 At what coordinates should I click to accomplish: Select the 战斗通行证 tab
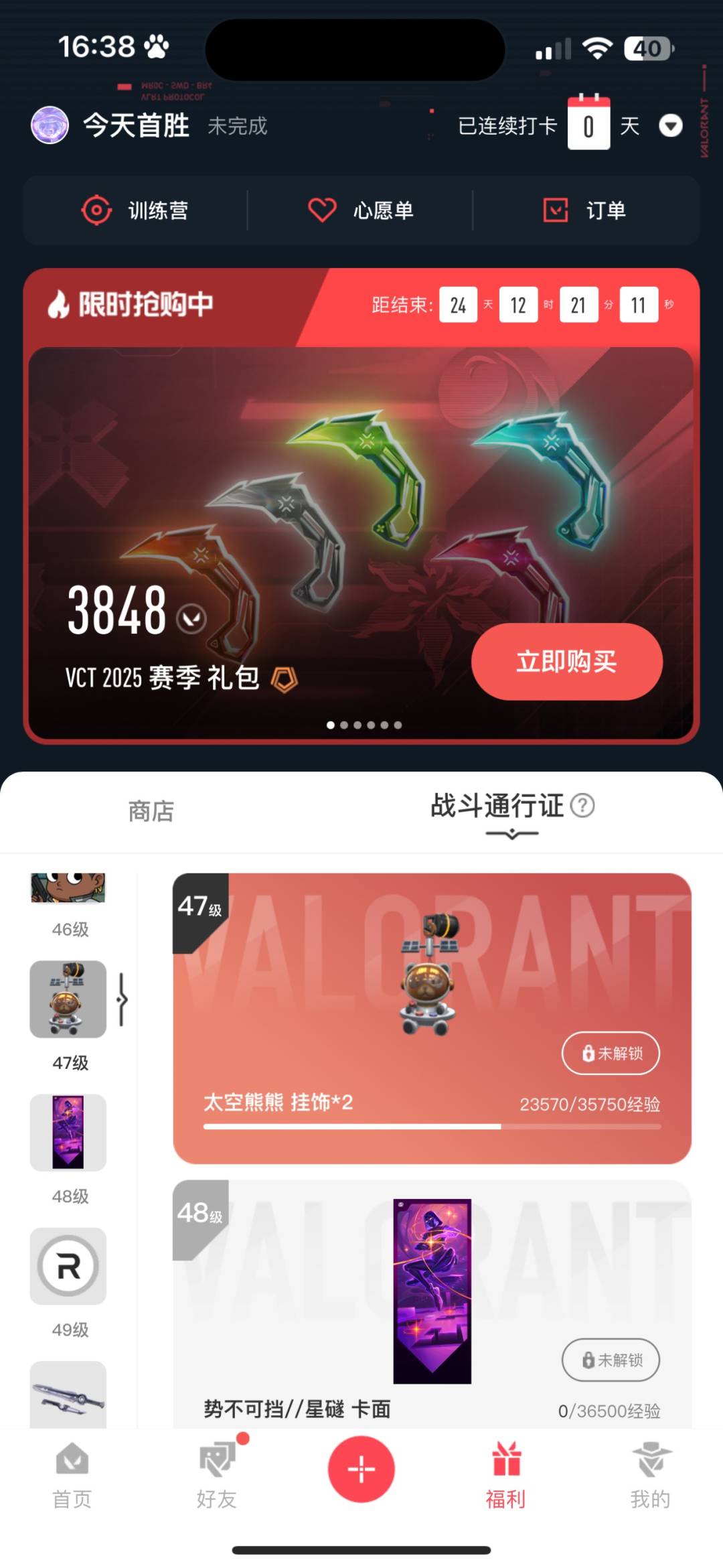(x=497, y=806)
